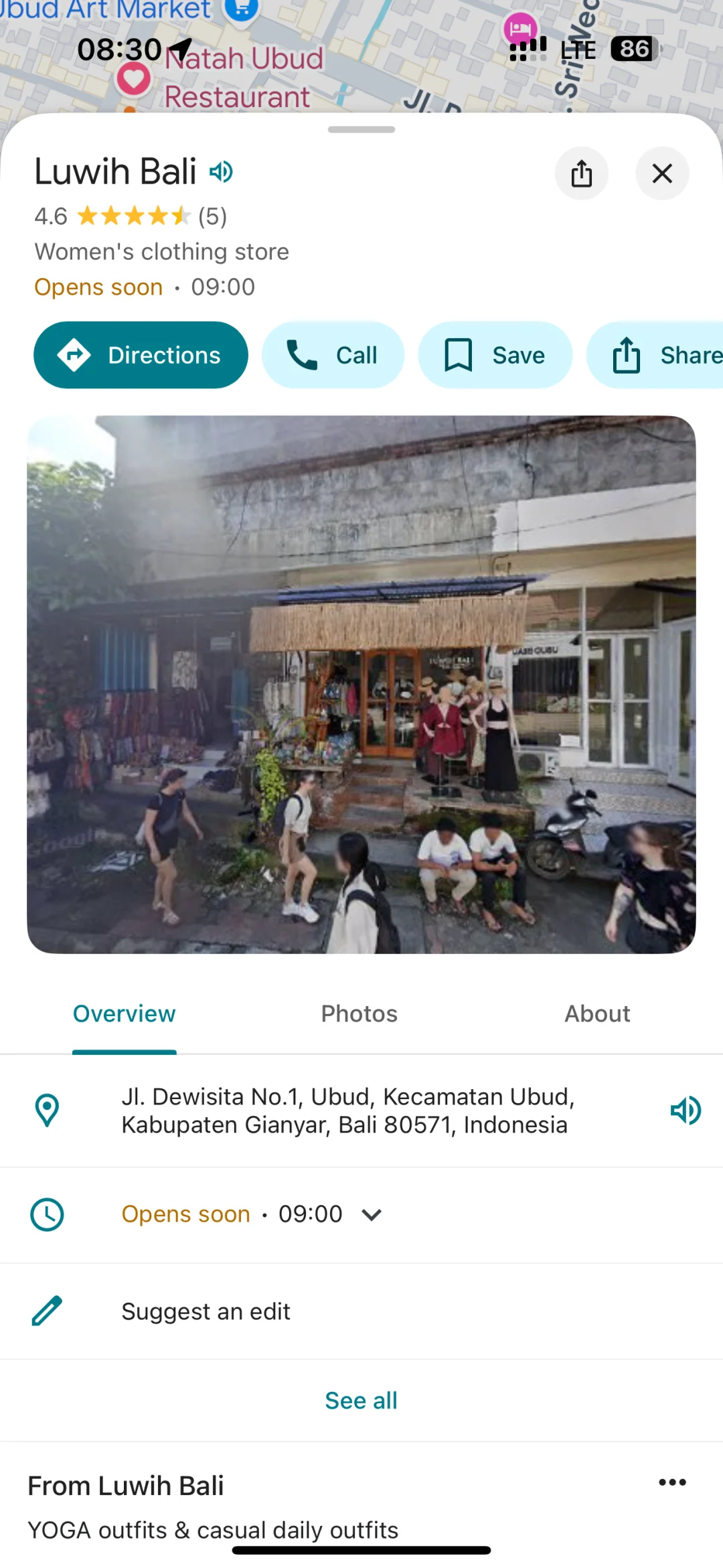
Task: Switch to the Photos tab
Action: click(x=359, y=1014)
